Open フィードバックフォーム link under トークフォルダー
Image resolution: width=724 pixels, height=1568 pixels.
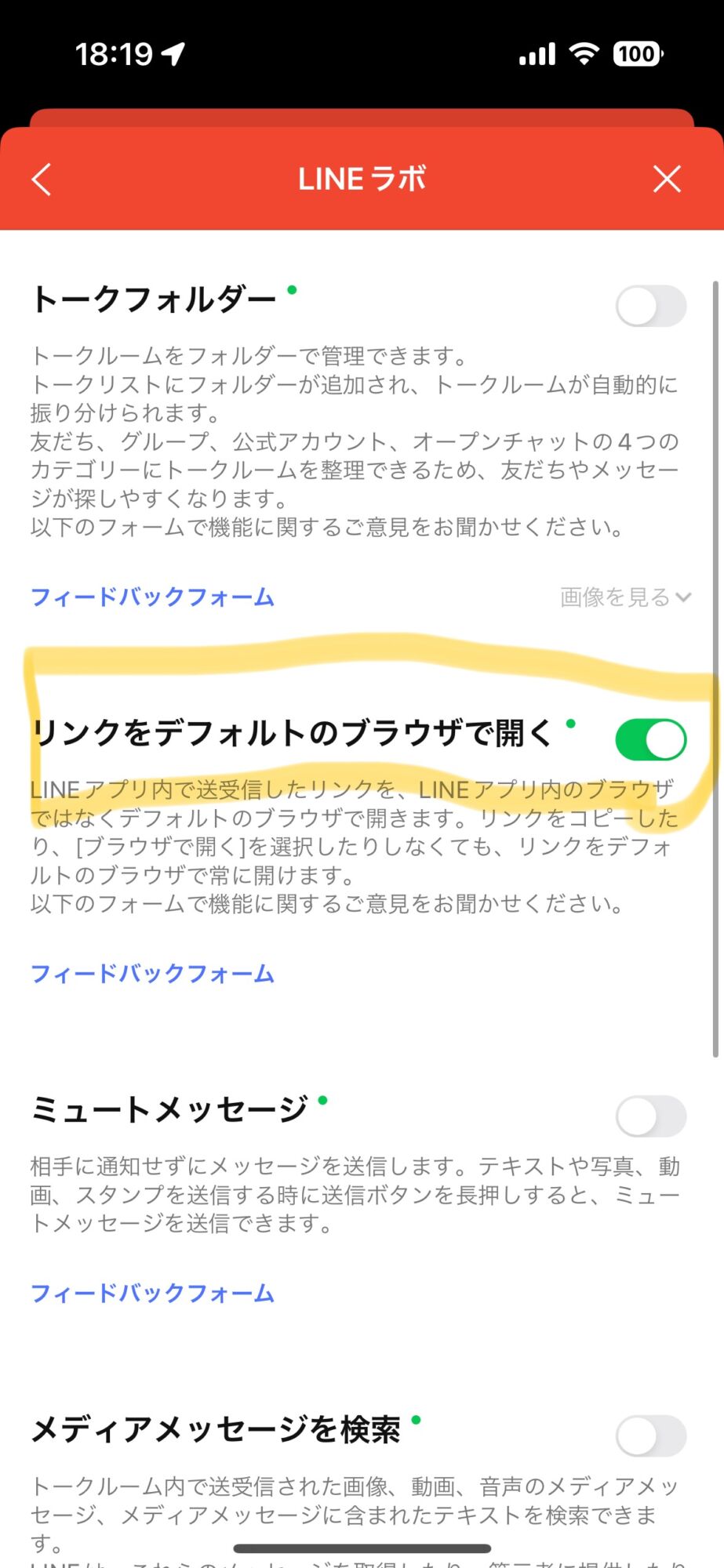point(152,597)
